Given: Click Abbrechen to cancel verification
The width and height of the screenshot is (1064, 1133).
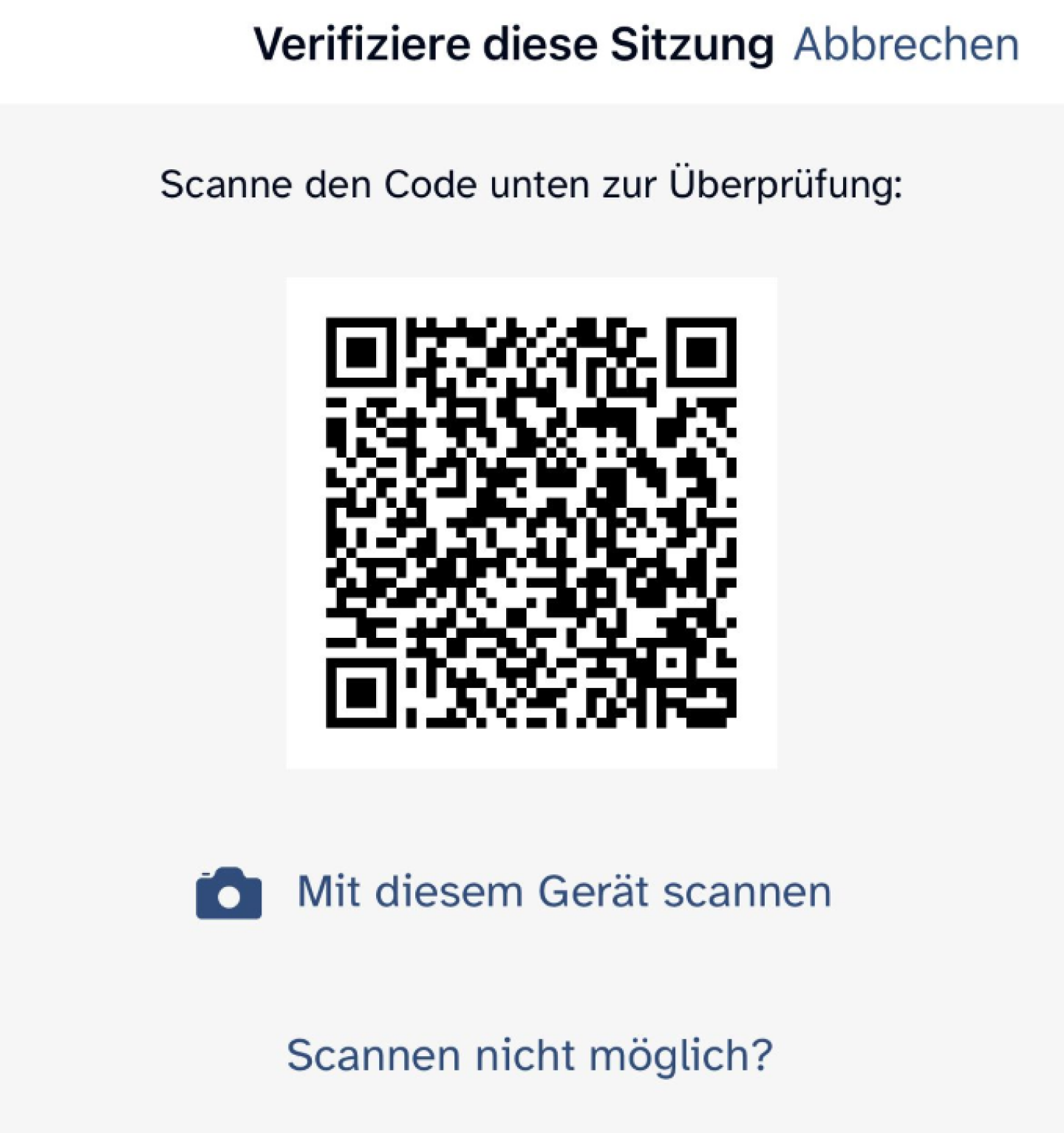Looking at the screenshot, I should 907,46.
